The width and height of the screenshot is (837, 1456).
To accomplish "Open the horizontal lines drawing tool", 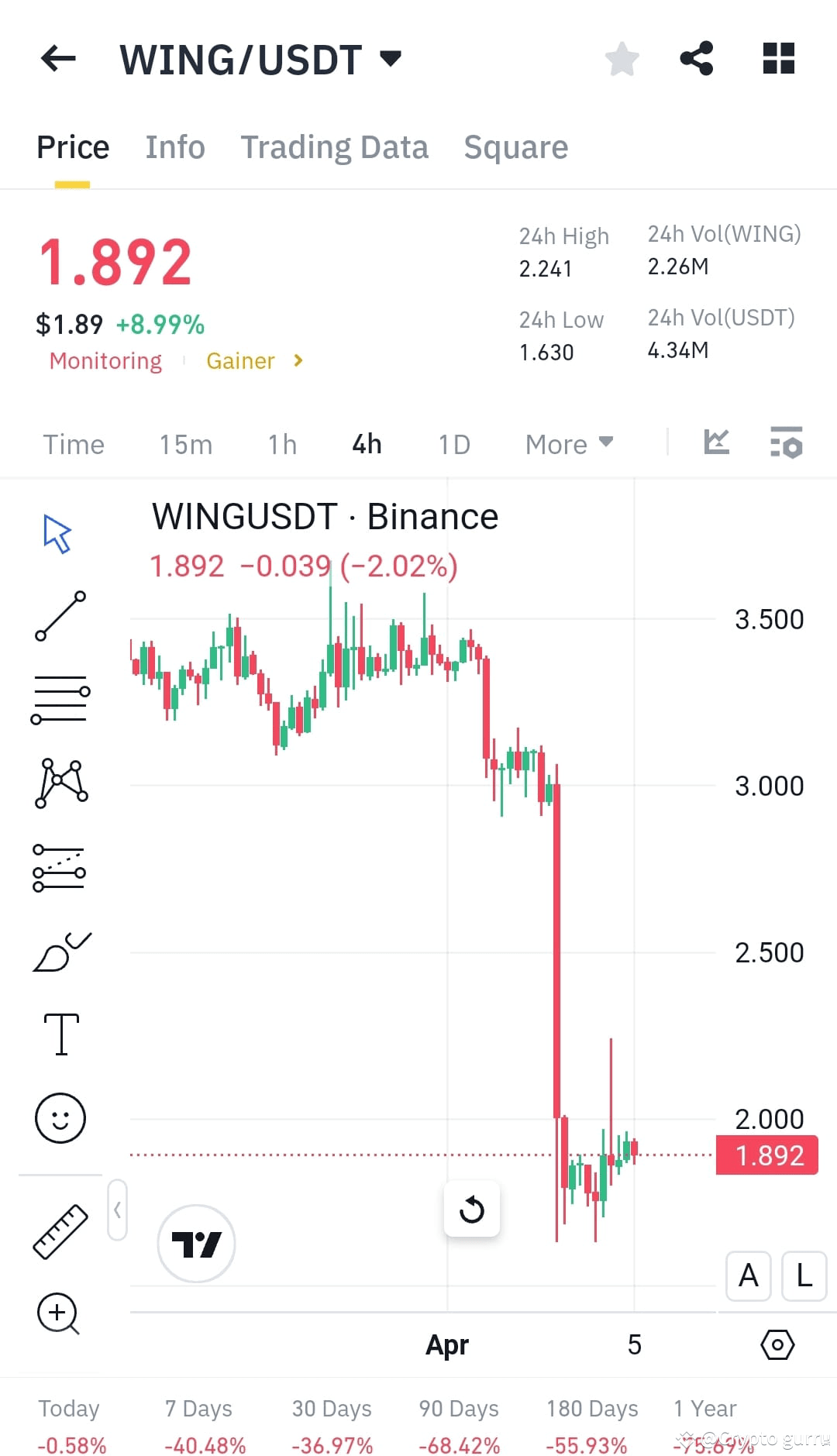I will (x=60, y=700).
